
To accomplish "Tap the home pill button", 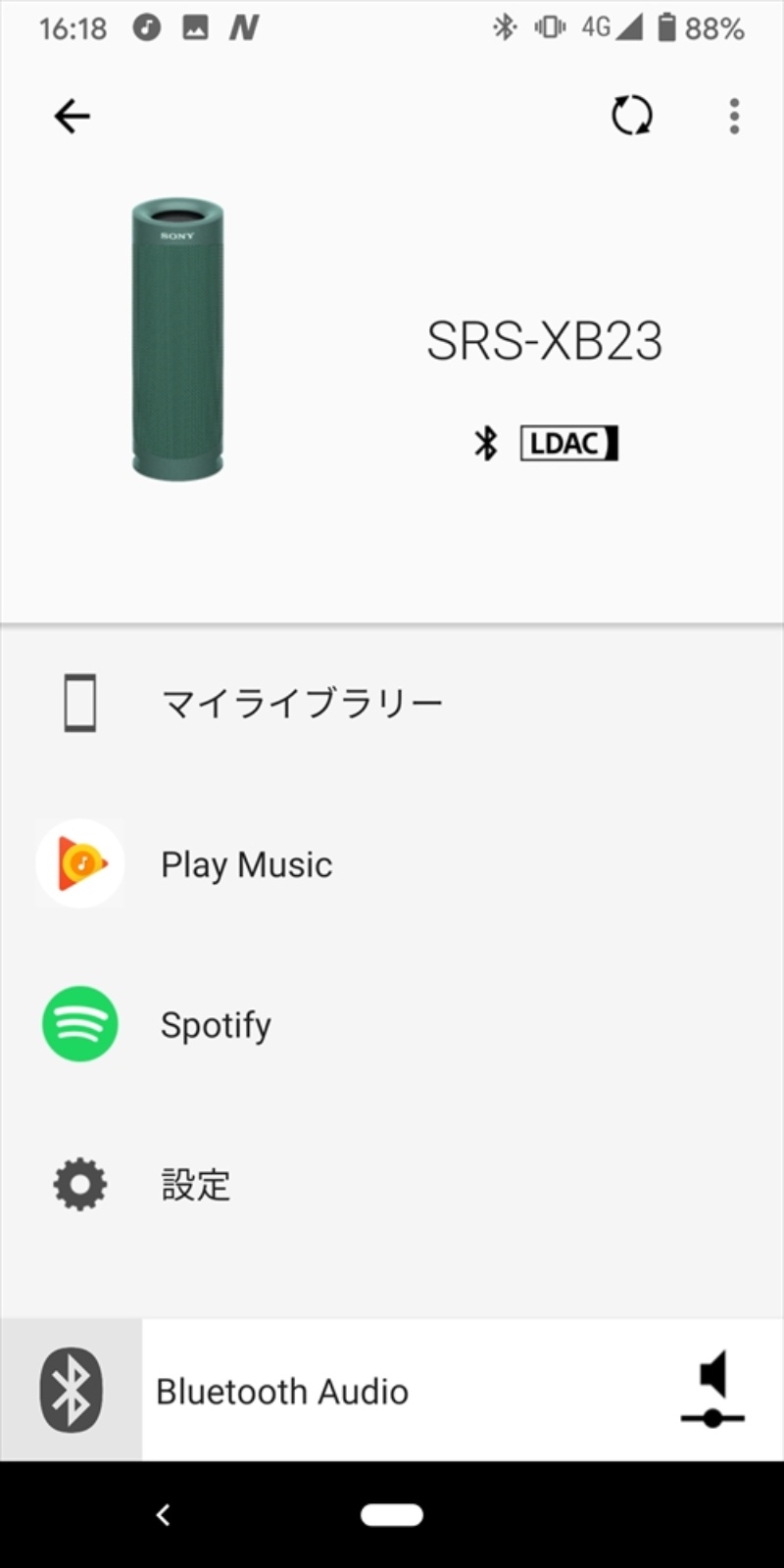I will (392, 1515).
